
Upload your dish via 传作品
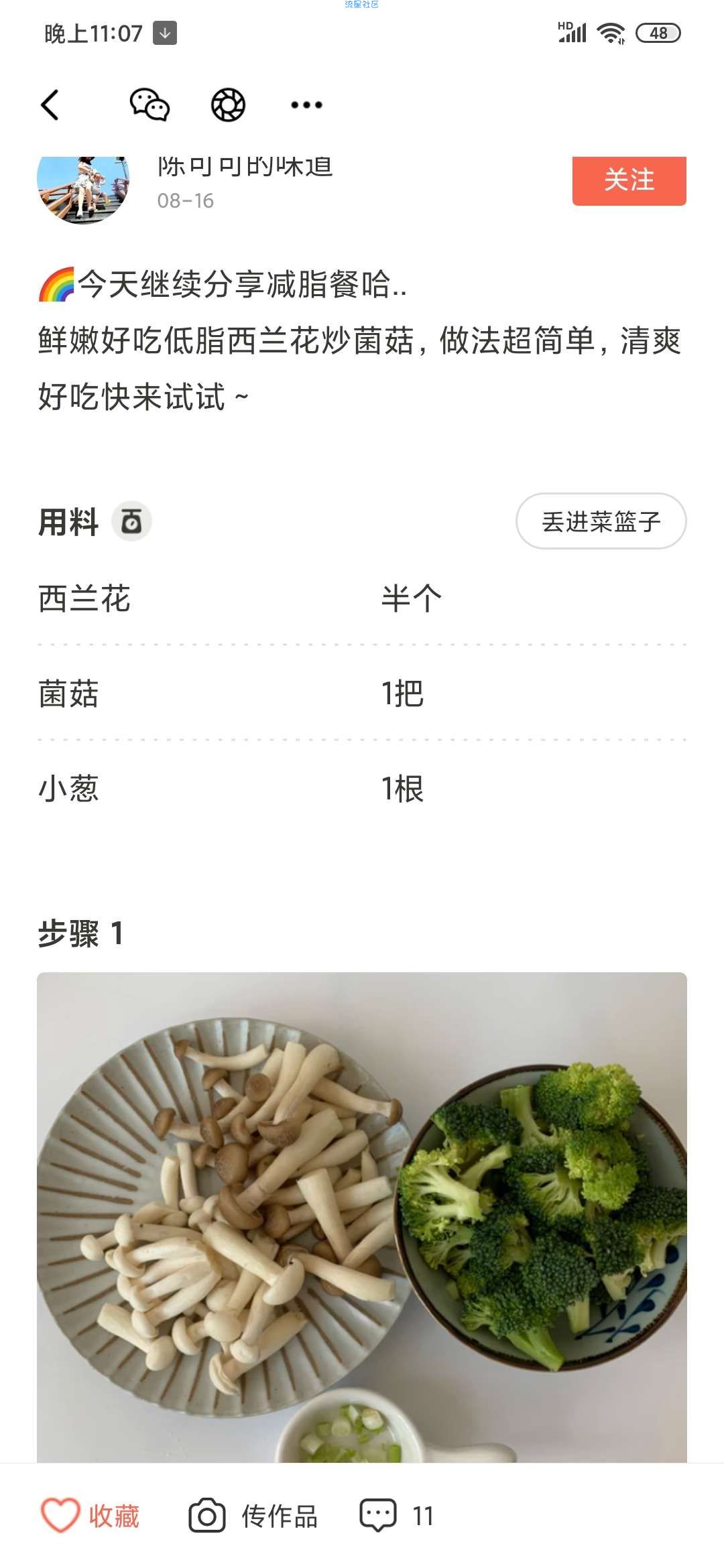tap(253, 1516)
